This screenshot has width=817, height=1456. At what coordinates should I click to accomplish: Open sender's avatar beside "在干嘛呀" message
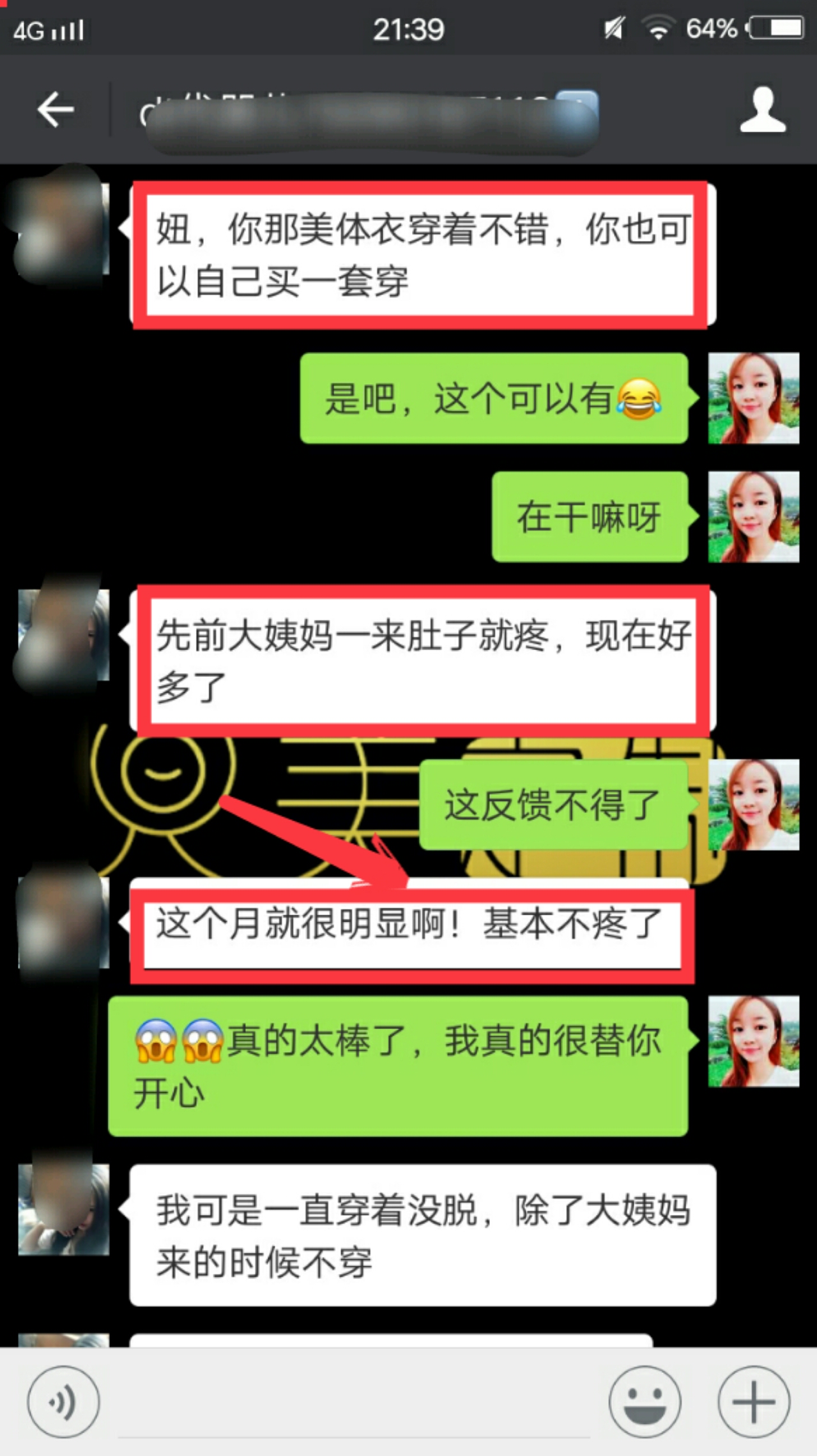(753, 517)
